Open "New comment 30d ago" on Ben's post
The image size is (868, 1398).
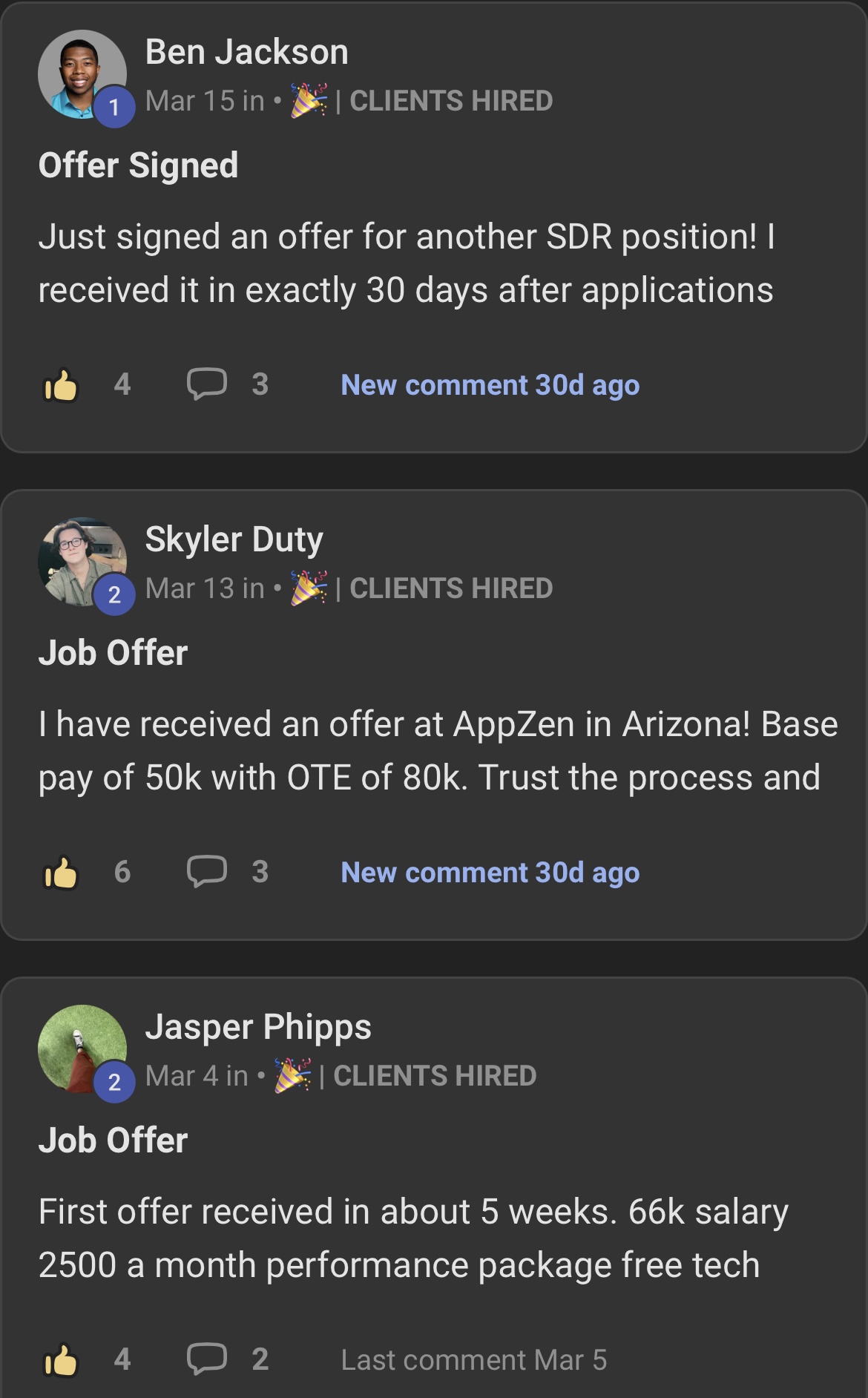click(491, 384)
